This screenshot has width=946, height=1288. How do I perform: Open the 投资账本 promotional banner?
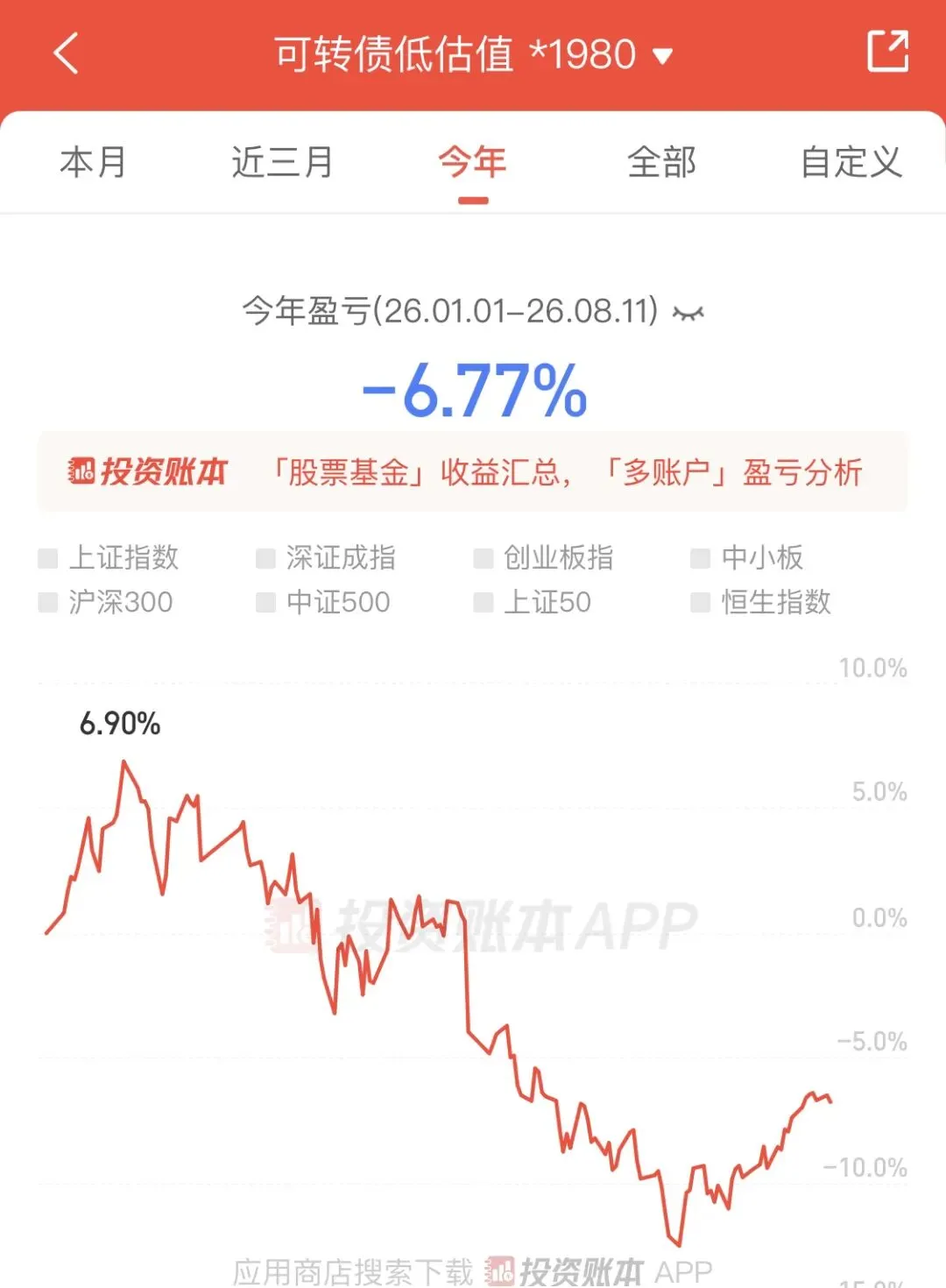click(x=473, y=472)
